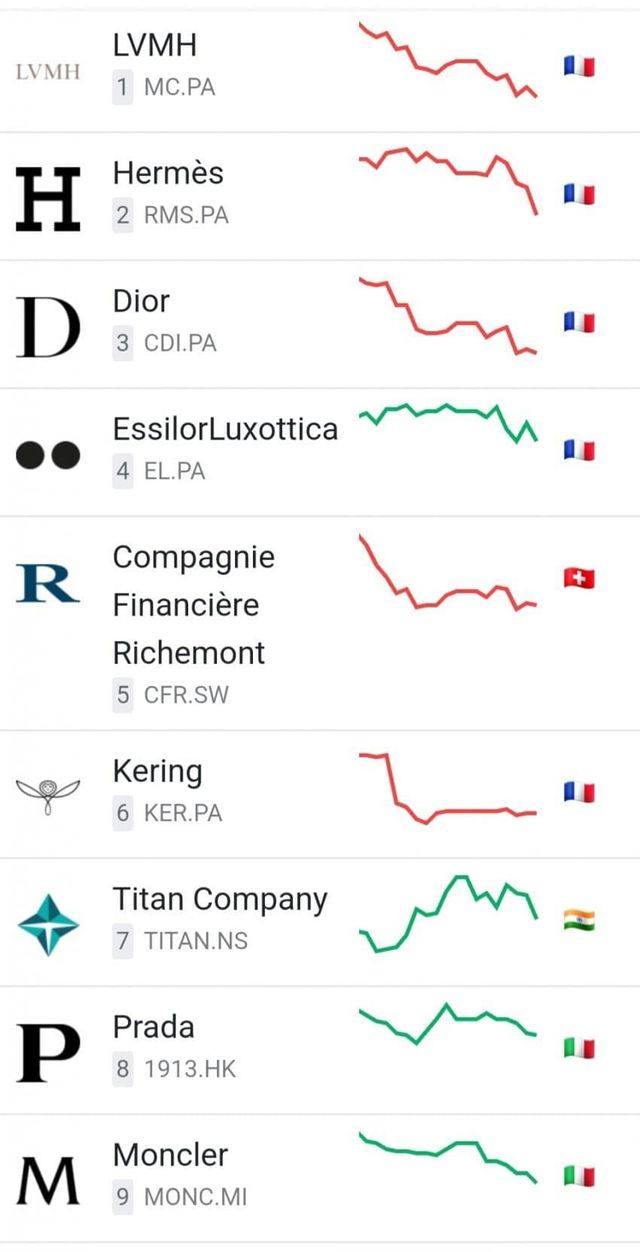The width and height of the screenshot is (640, 1252).
Task: Select the Prada row
Action: tap(153, 1027)
